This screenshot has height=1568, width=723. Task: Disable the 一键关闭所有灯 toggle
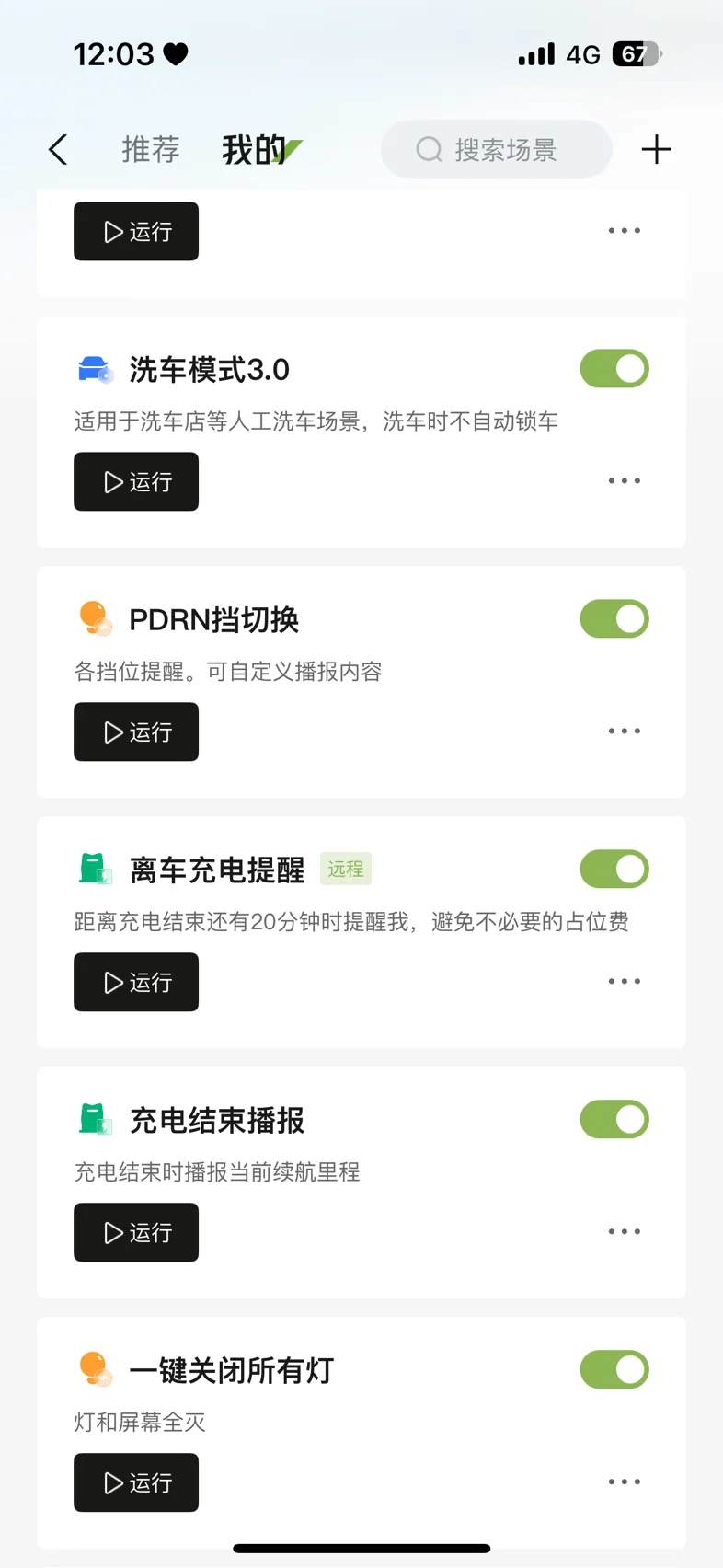tap(614, 1370)
